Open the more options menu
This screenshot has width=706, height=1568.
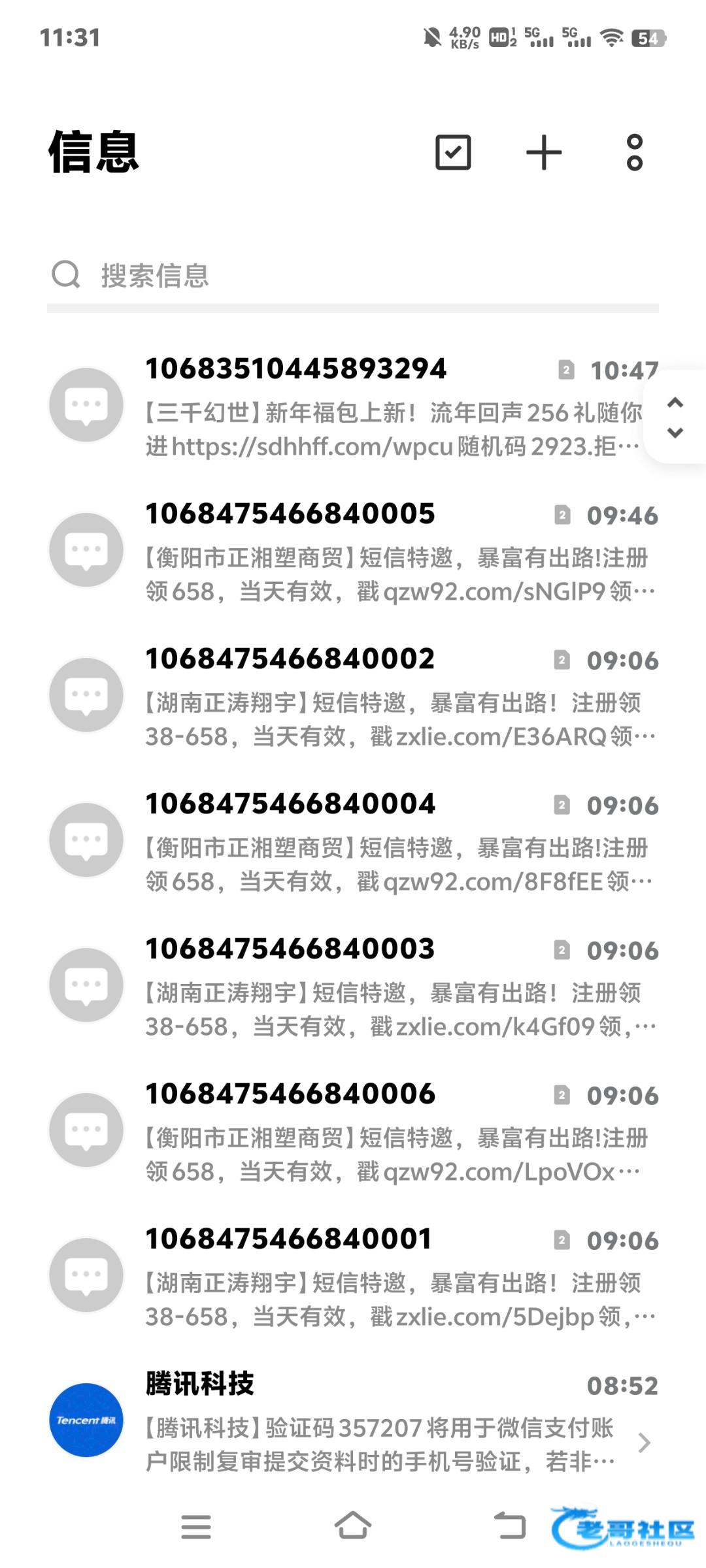(x=634, y=153)
